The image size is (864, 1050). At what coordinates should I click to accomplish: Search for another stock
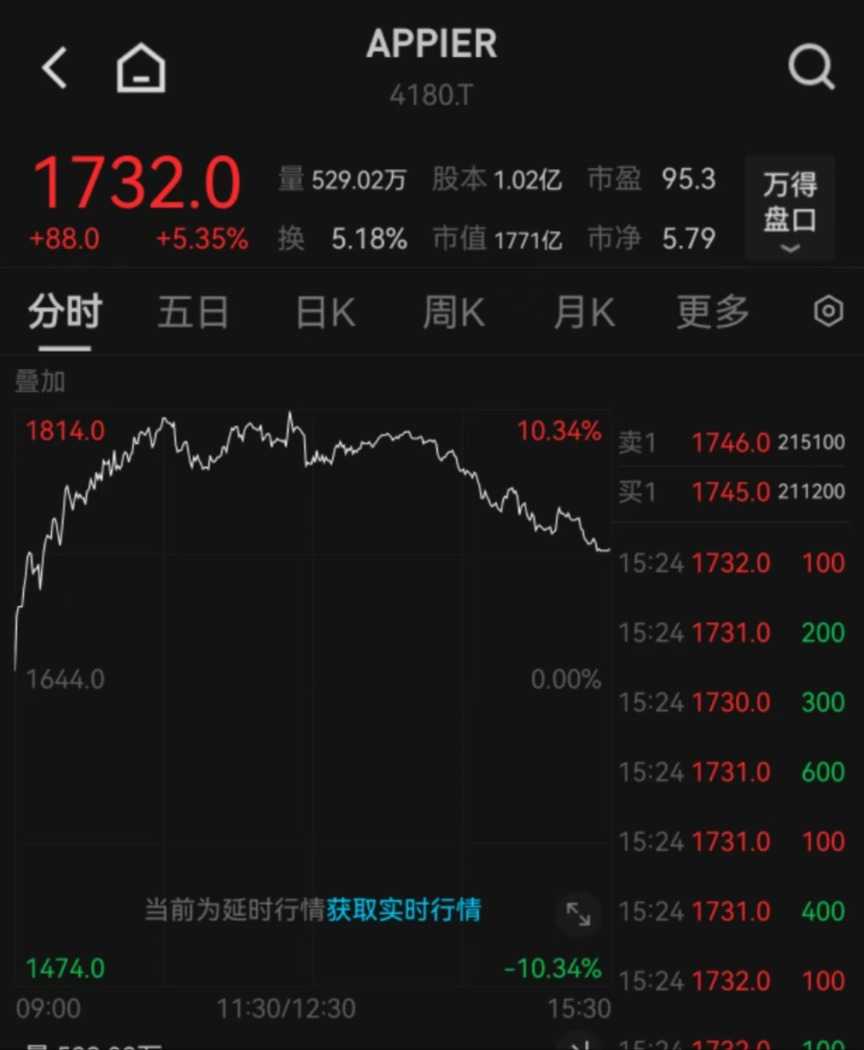(x=810, y=68)
